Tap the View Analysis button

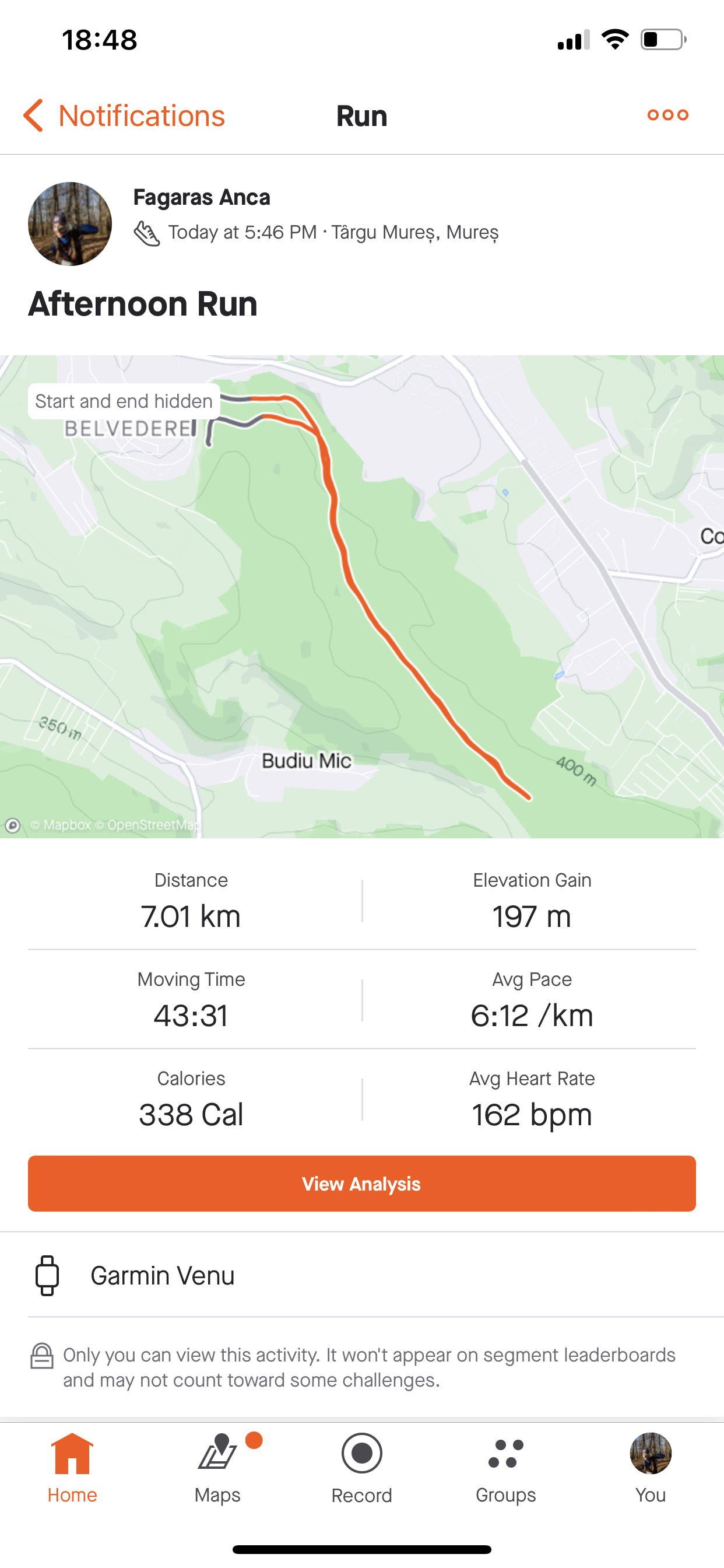click(x=362, y=1184)
